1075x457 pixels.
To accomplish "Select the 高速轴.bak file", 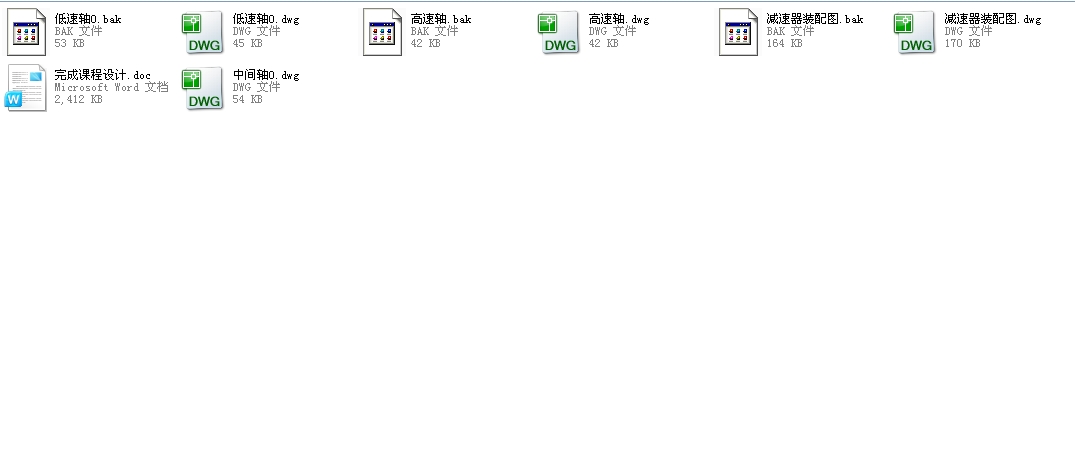I will point(383,32).
